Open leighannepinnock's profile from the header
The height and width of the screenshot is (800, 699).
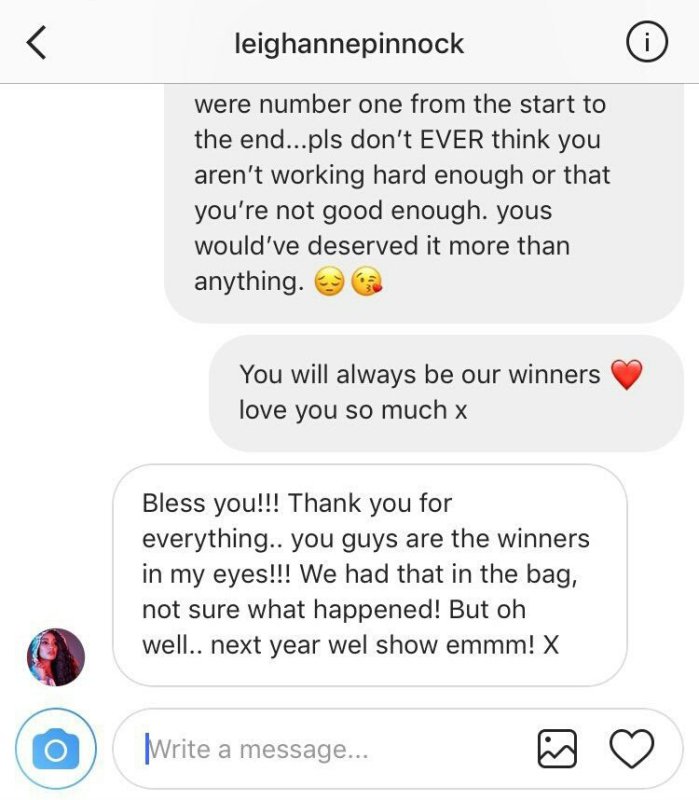coord(348,44)
